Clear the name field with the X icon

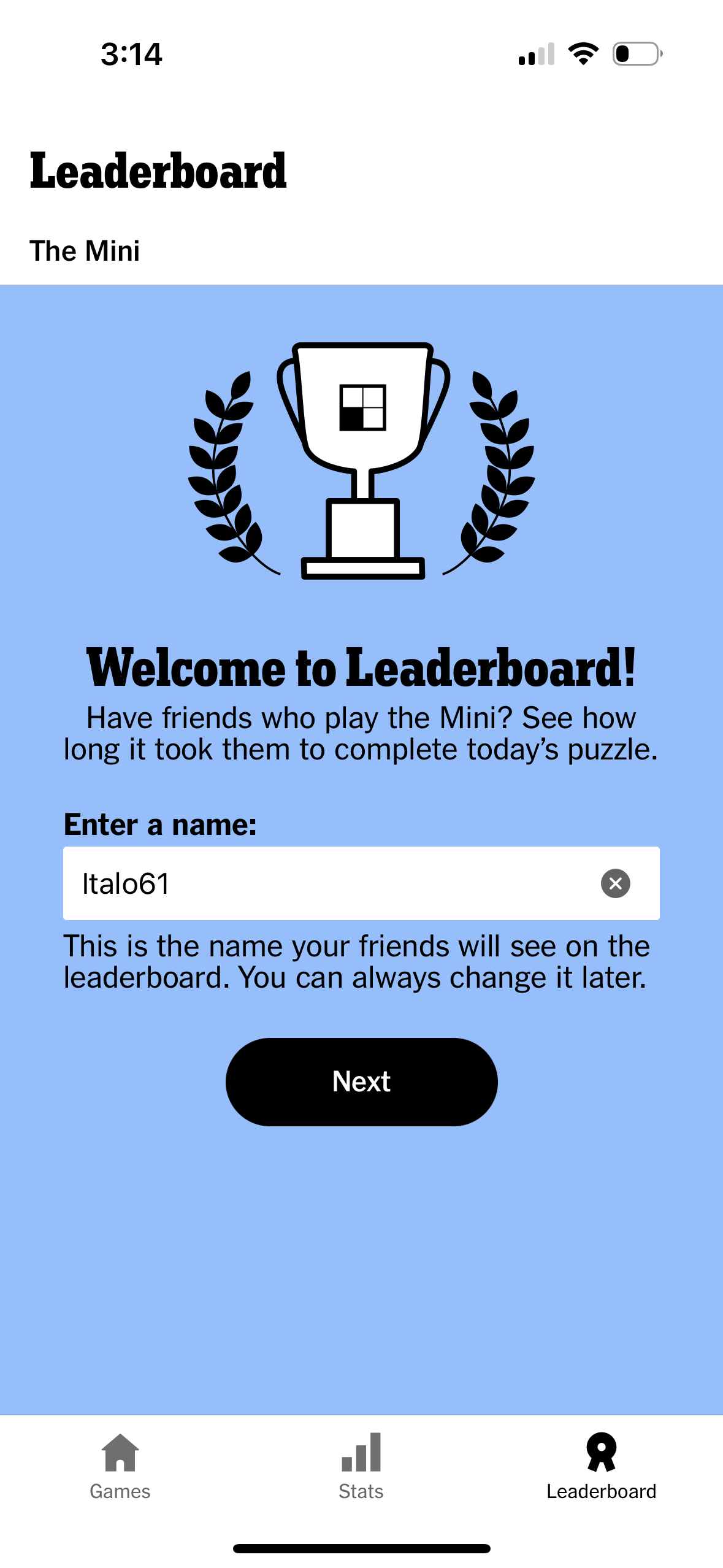(616, 883)
